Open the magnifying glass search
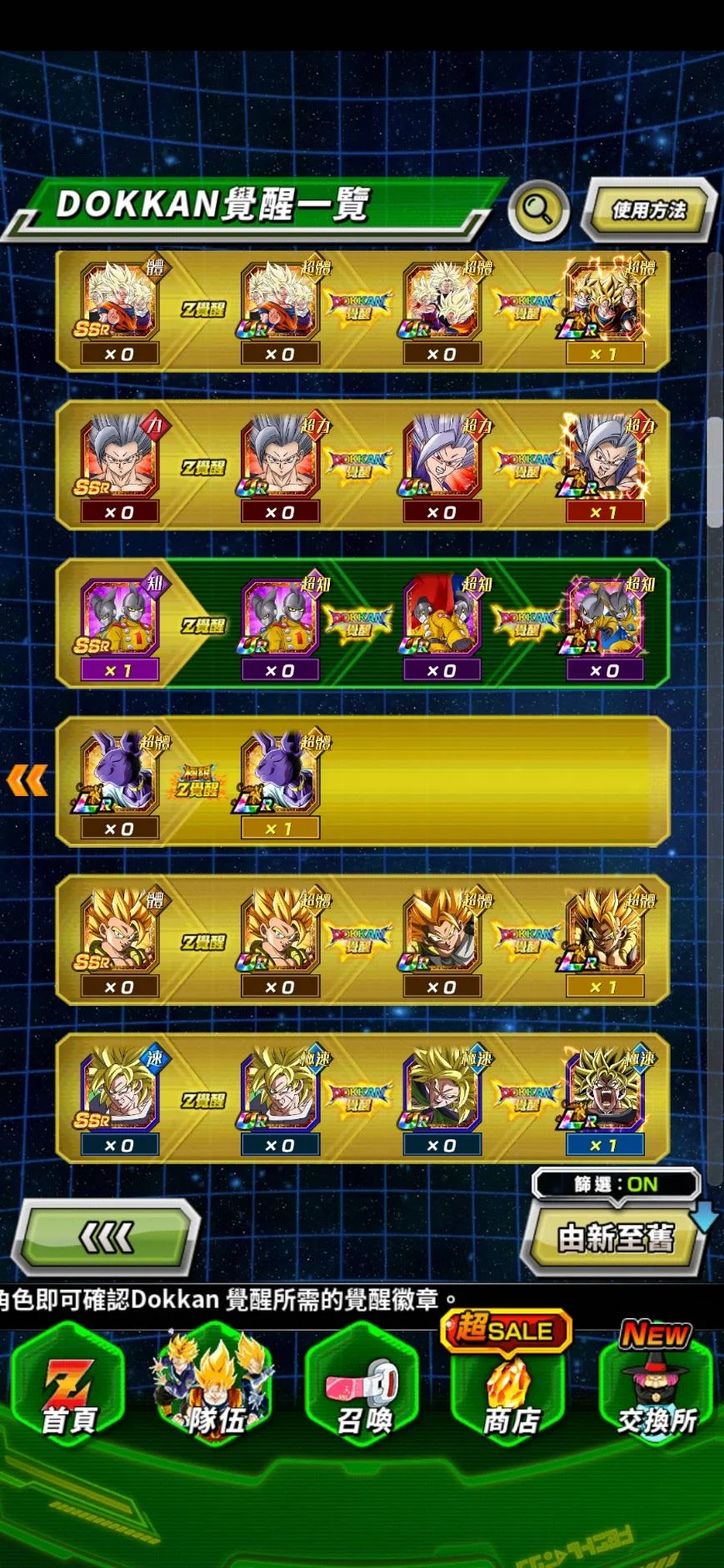The height and width of the screenshot is (1568, 724). click(x=538, y=210)
